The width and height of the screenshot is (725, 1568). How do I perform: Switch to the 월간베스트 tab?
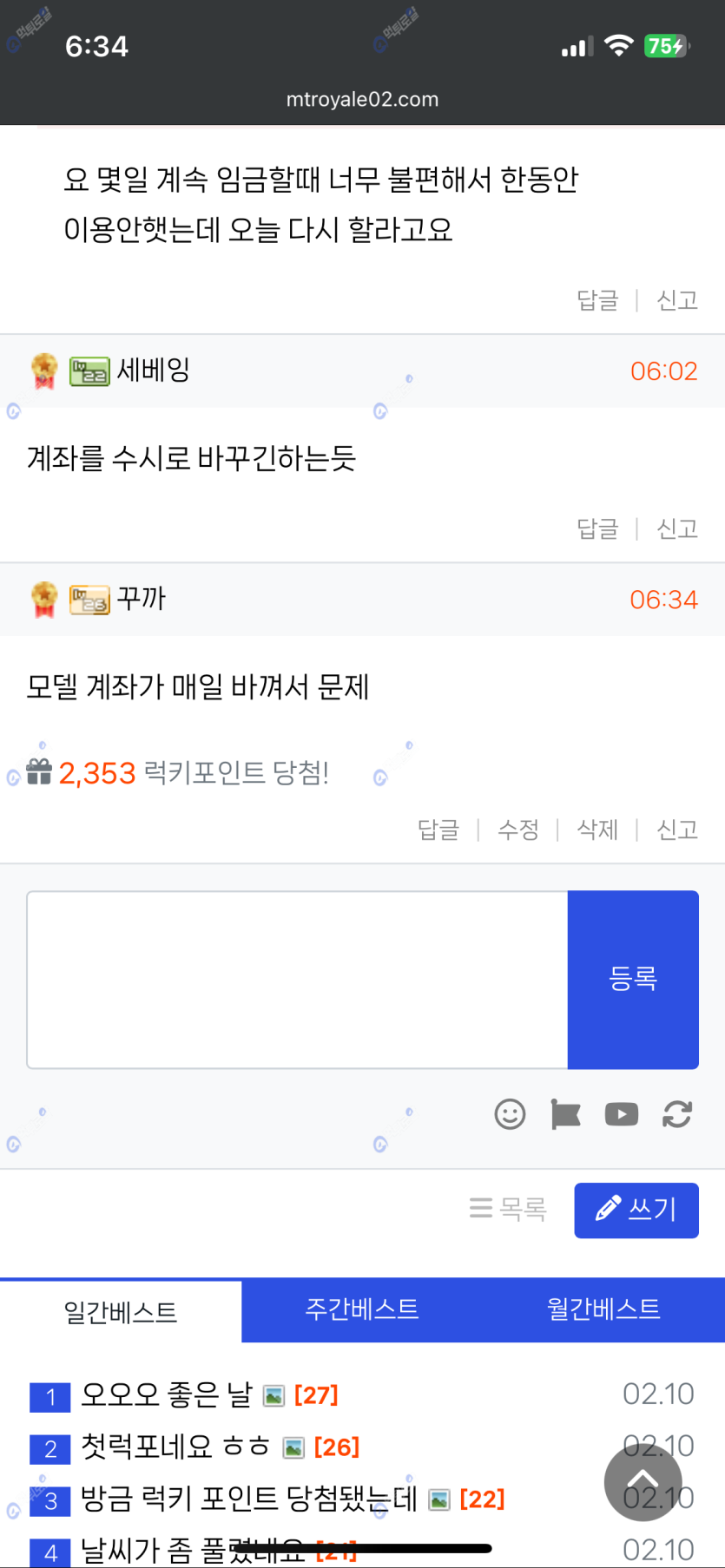[603, 1309]
